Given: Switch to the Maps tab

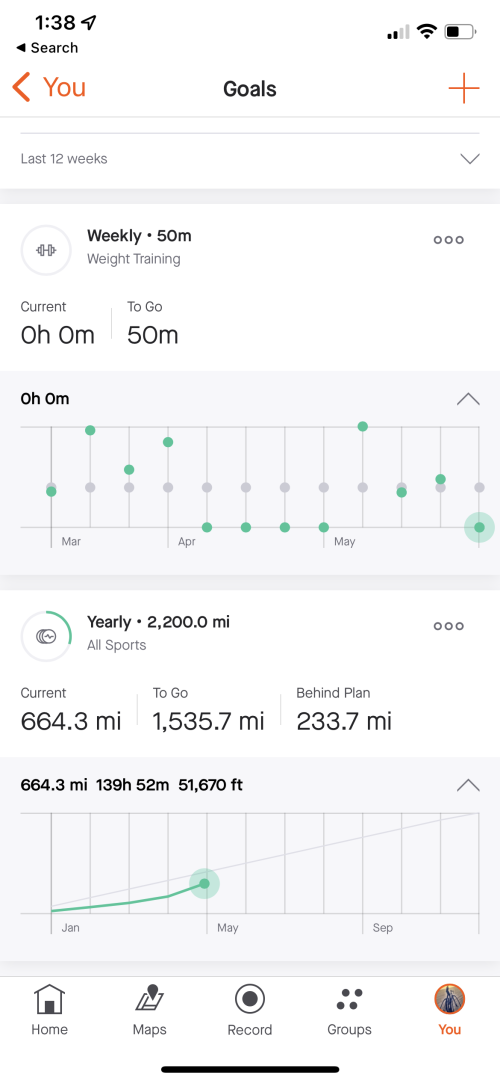Looking at the screenshot, I should pyautogui.click(x=150, y=1009).
